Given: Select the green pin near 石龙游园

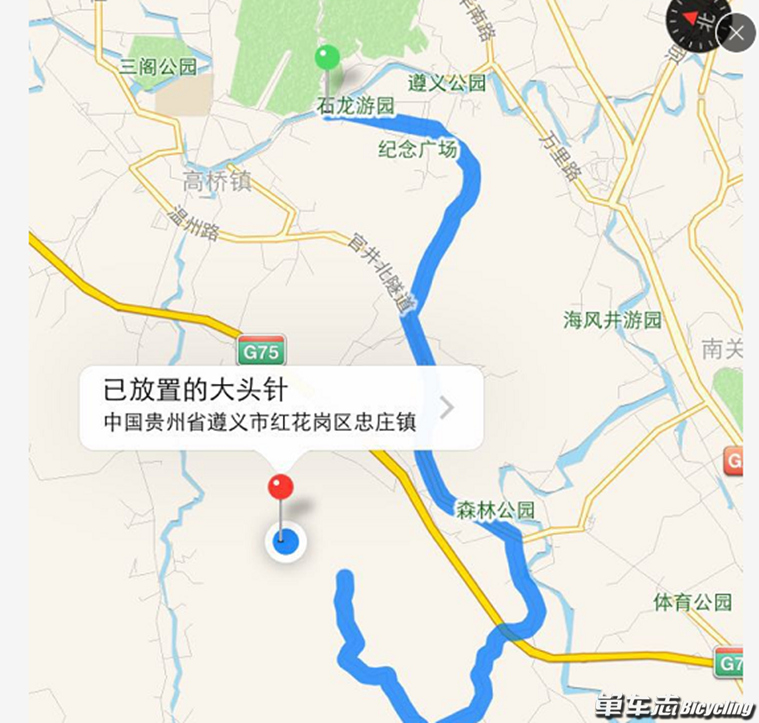Looking at the screenshot, I should point(327,58).
